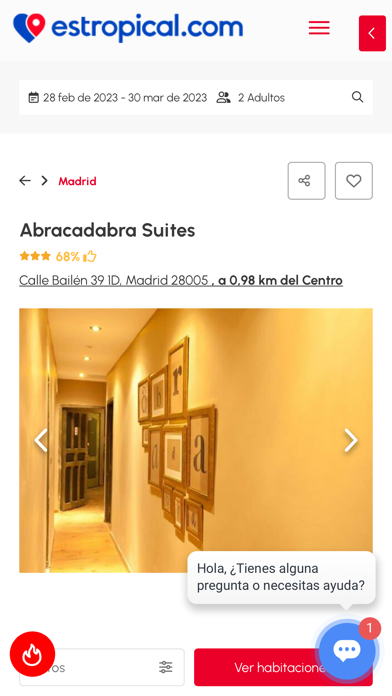Change dates 28 feb - 30 mar 2023
The image size is (392, 696).
tap(118, 98)
